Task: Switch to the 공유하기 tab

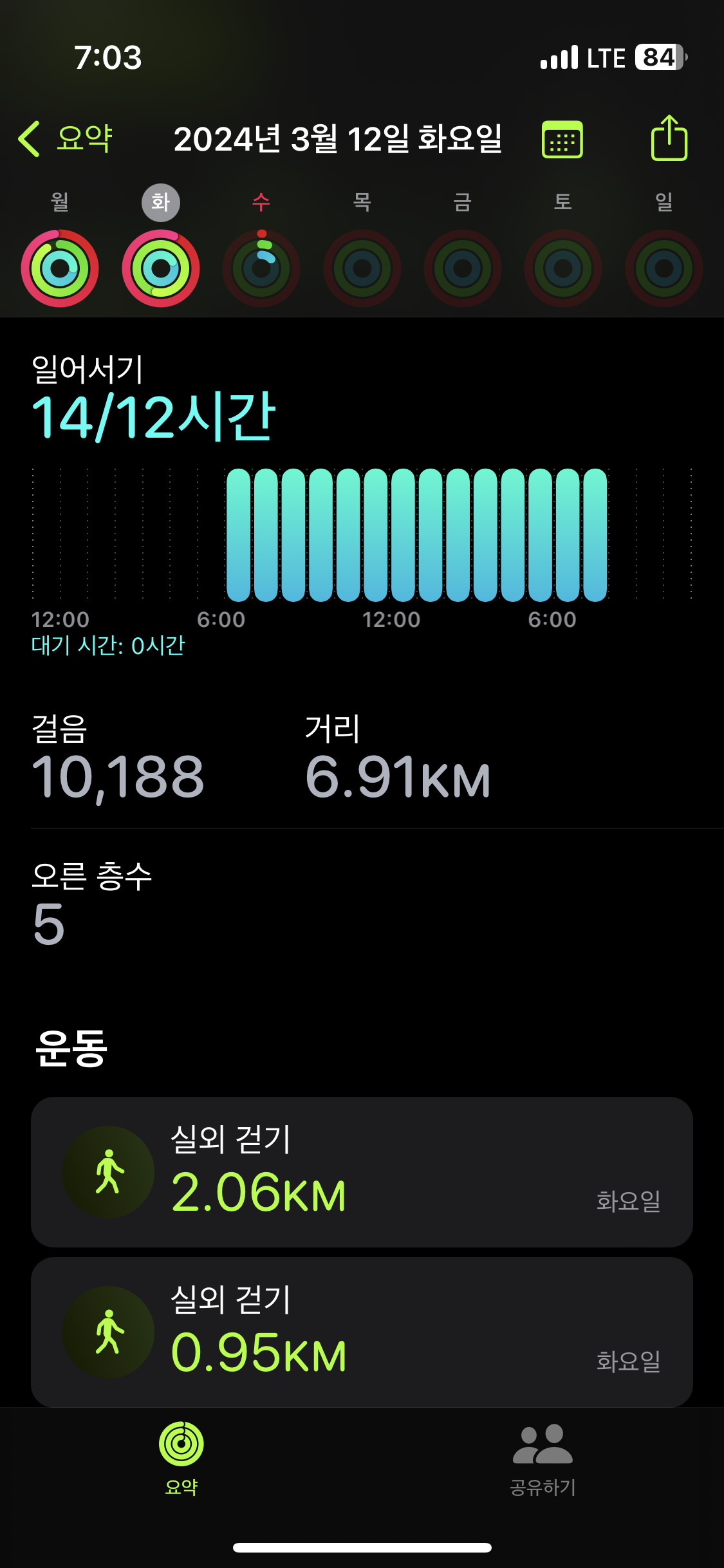Action: pyautogui.click(x=543, y=1459)
